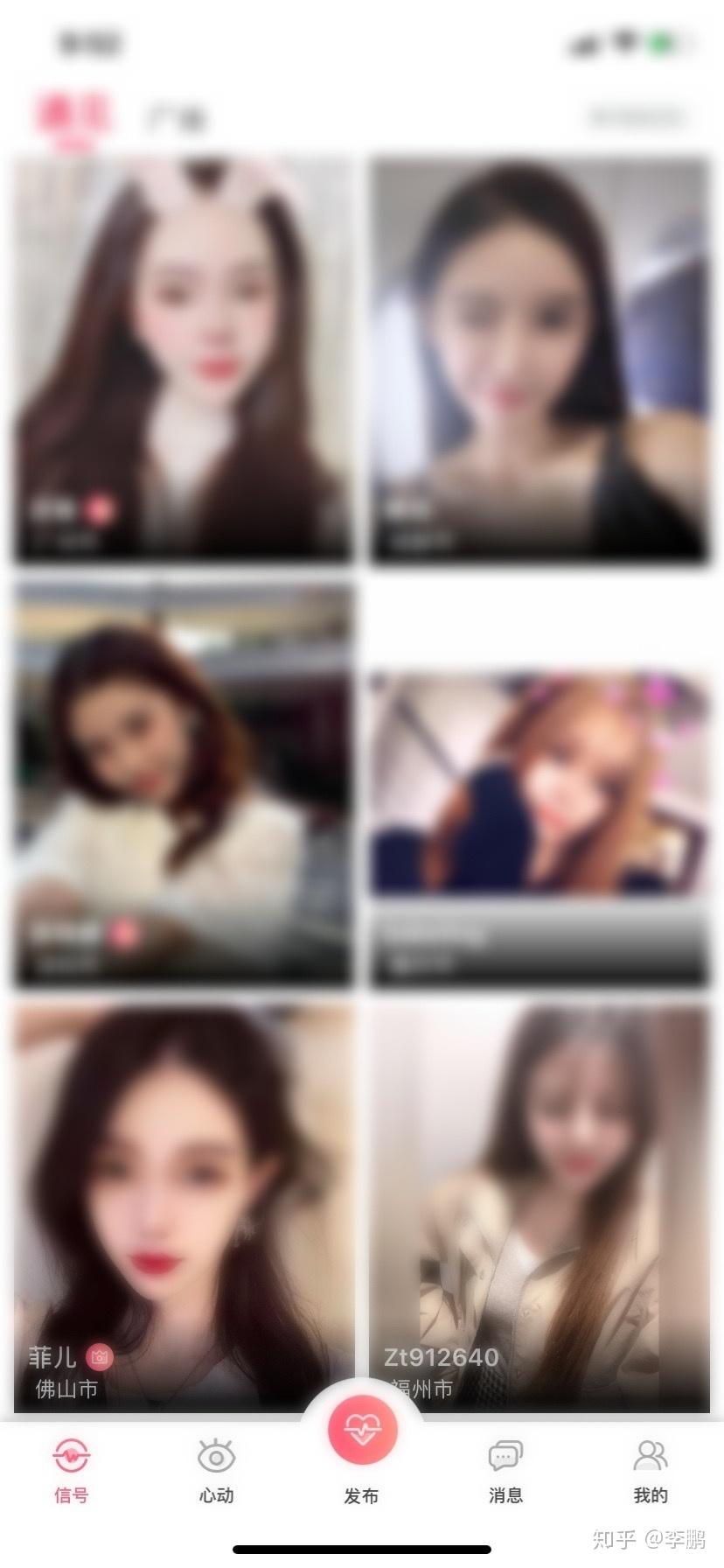Switch to the 广场 top tab
Screen dimensions: 724x1568
pyautogui.click(x=176, y=118)
